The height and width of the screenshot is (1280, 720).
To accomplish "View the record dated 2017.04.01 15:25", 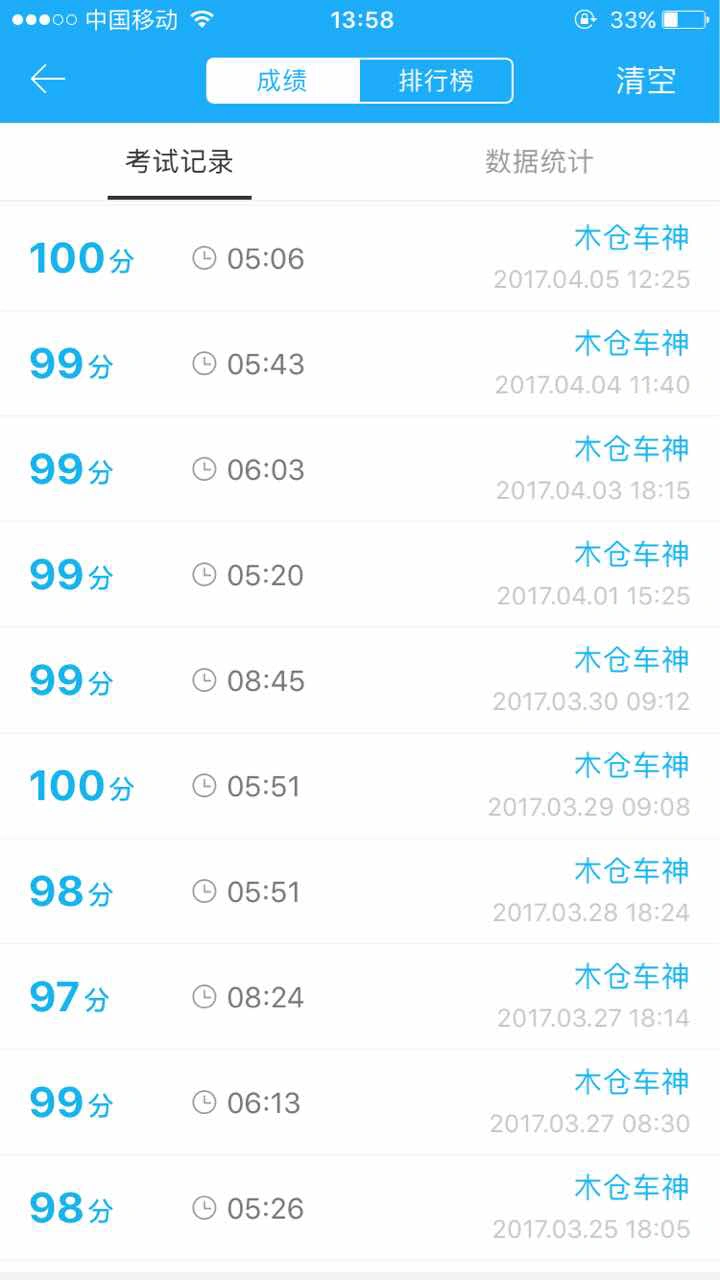I will [360, 575].
